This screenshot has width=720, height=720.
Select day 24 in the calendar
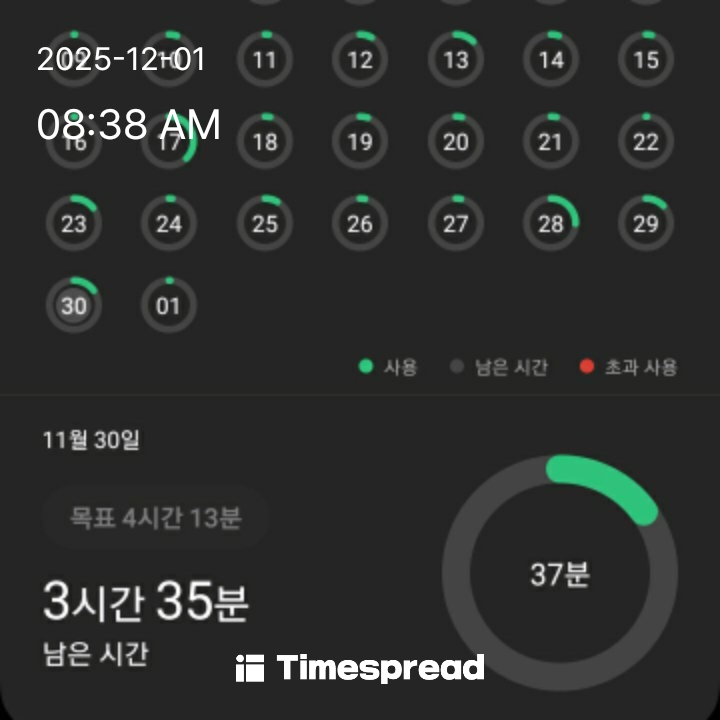point(169,223)
